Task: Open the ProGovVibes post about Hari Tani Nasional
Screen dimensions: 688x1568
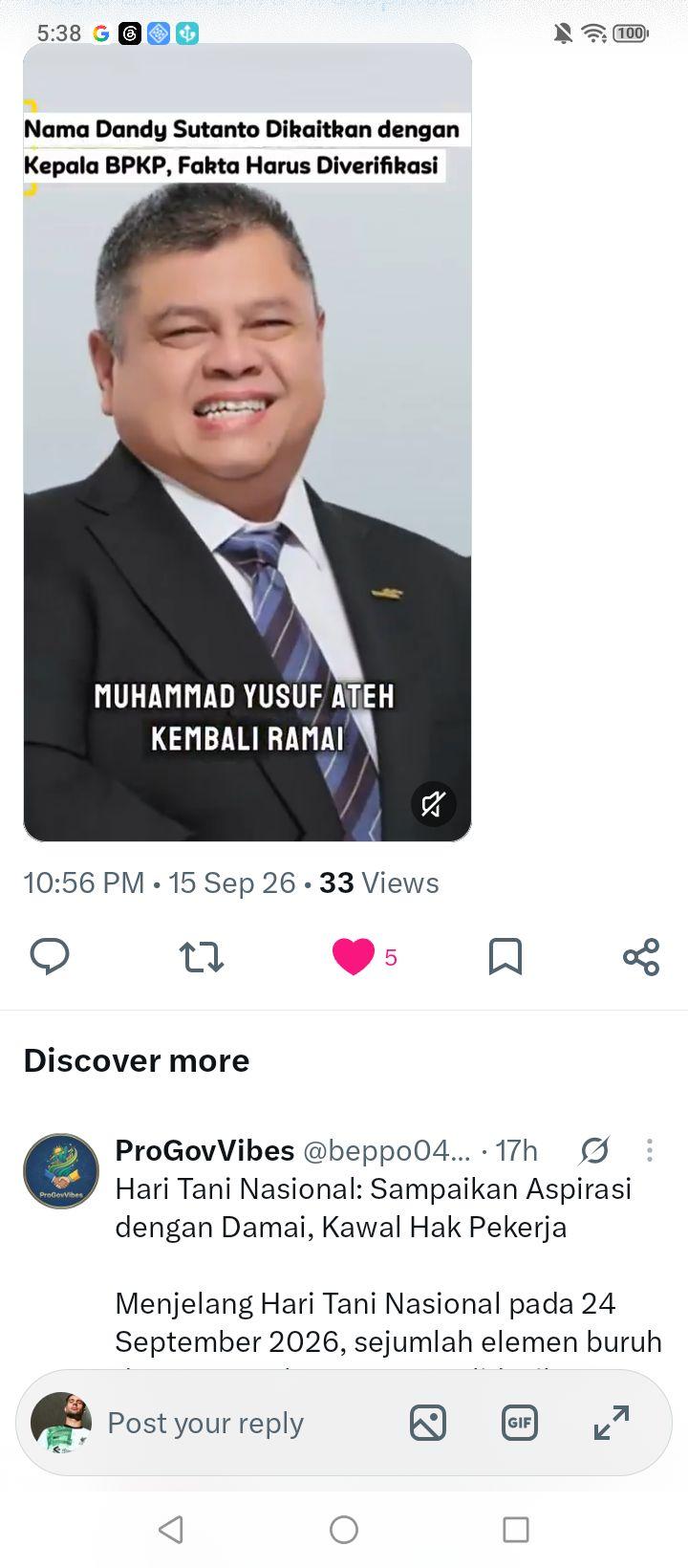Action: pos(388,1265)
